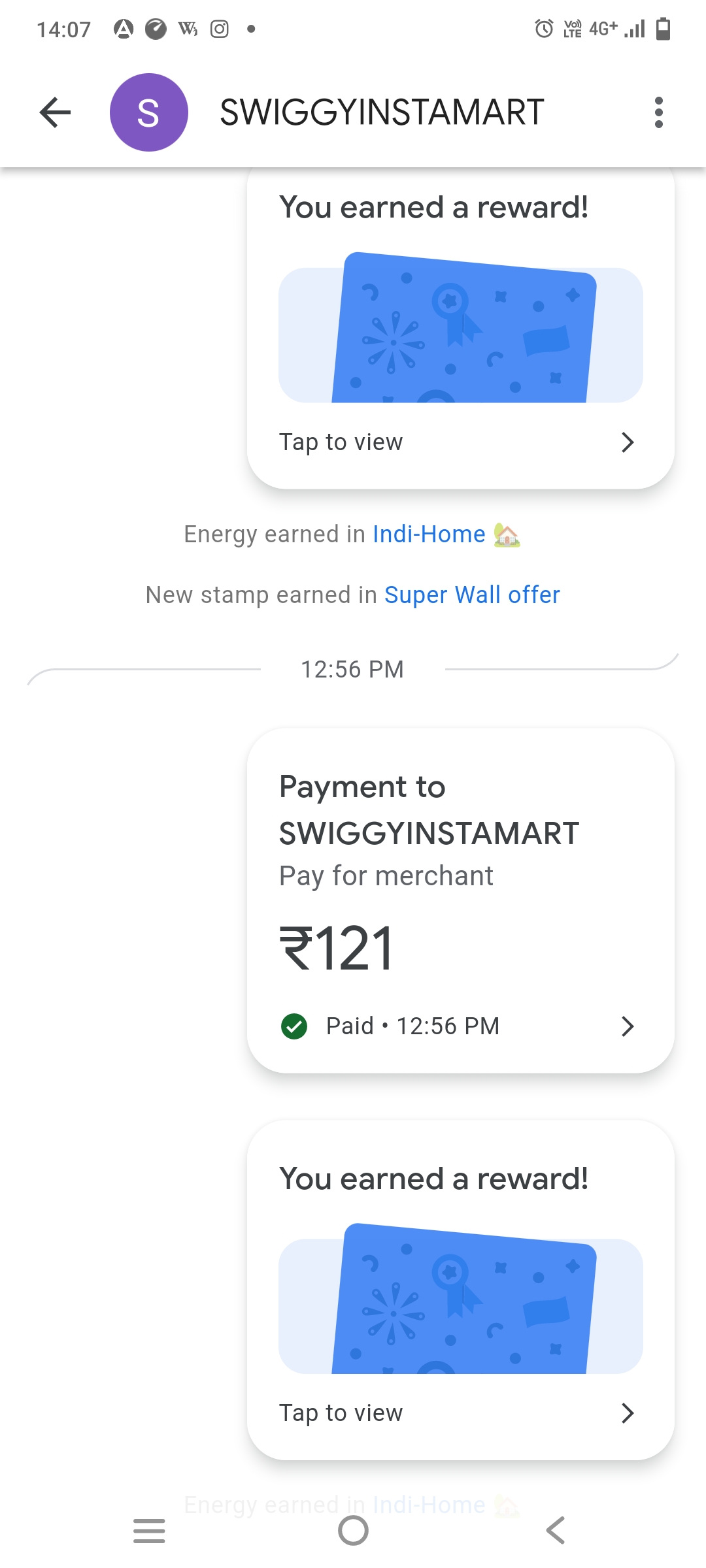Open the SWIGGYINSTAMART profile avatar
706x1568 pixels.
coord(149,112)
